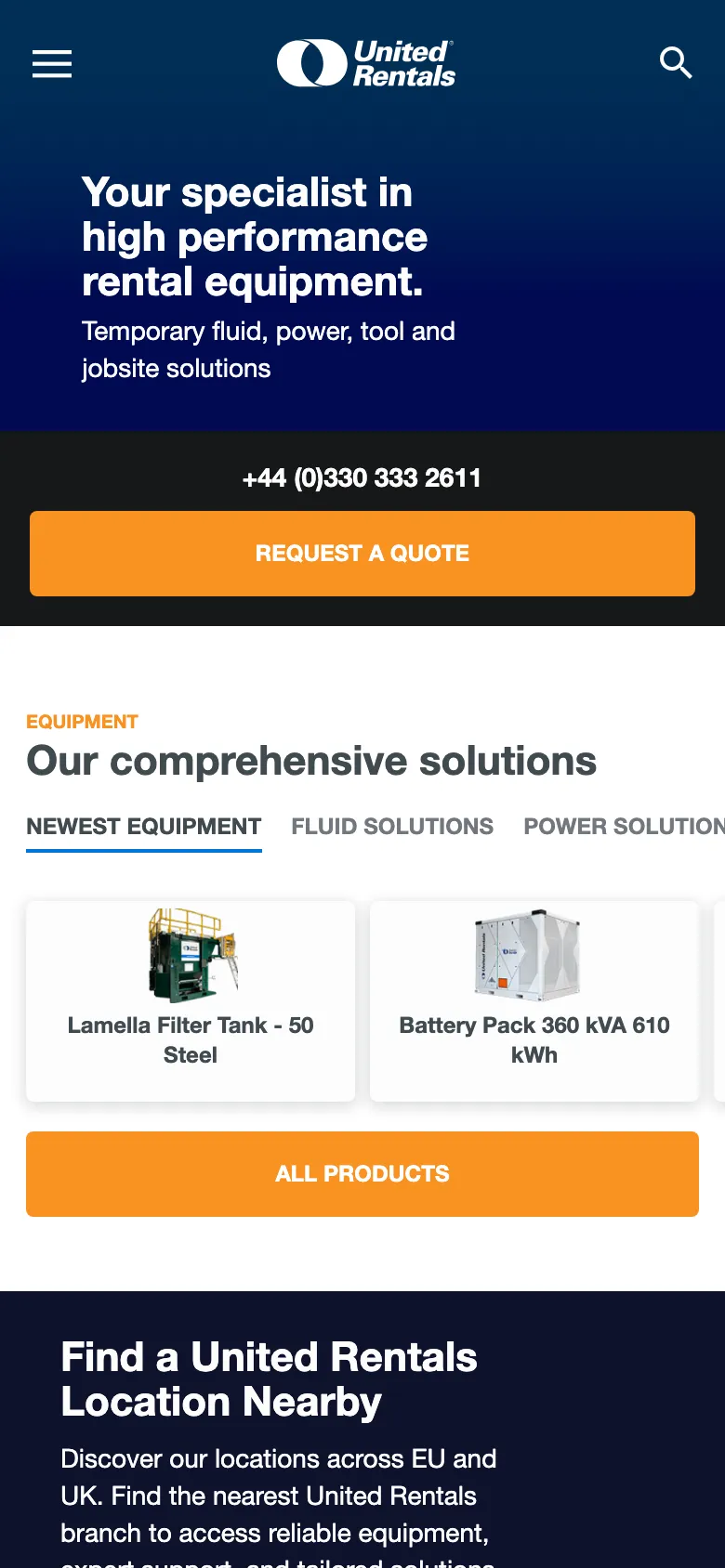Go to United Rentals home via logo
Screen dimensions: 725x1568
click(365, 63)
